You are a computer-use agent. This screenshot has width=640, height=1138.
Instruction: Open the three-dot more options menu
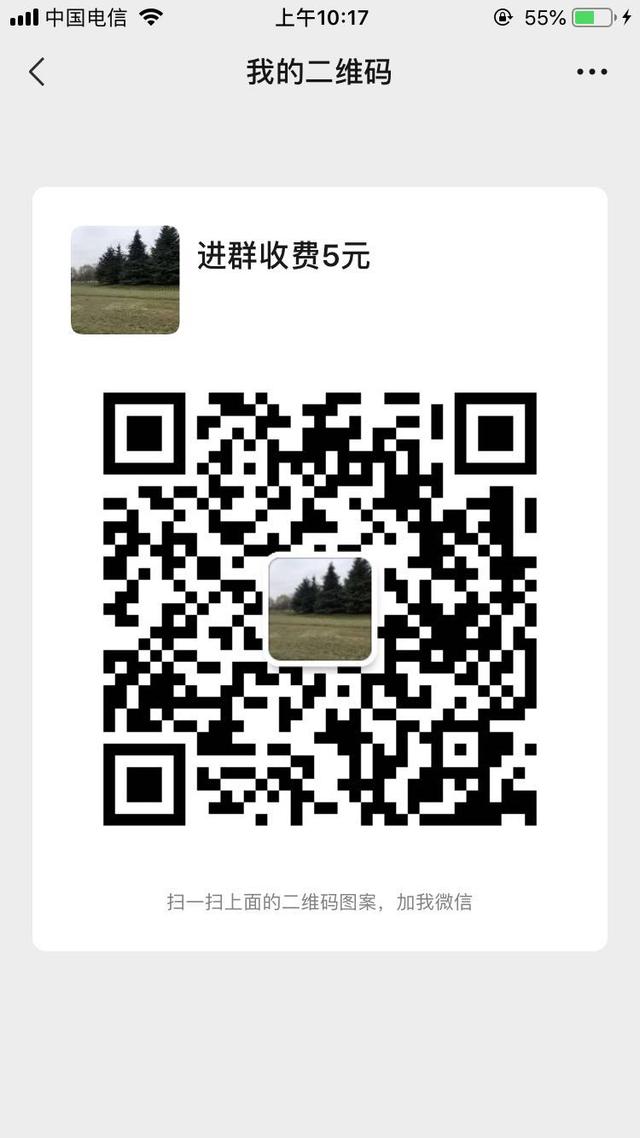tap(592, 72)
